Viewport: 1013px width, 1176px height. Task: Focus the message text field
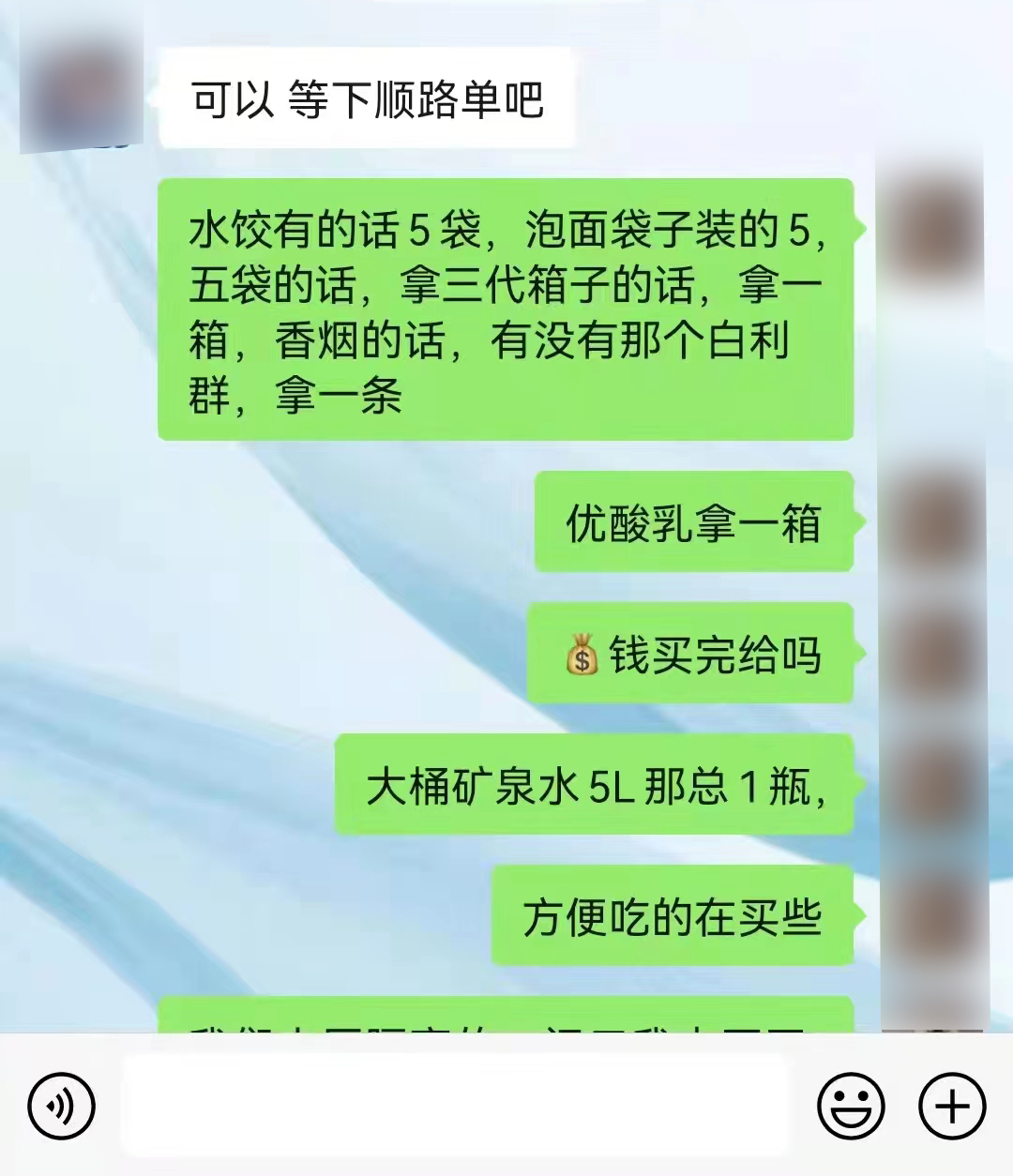(455, 1107)
